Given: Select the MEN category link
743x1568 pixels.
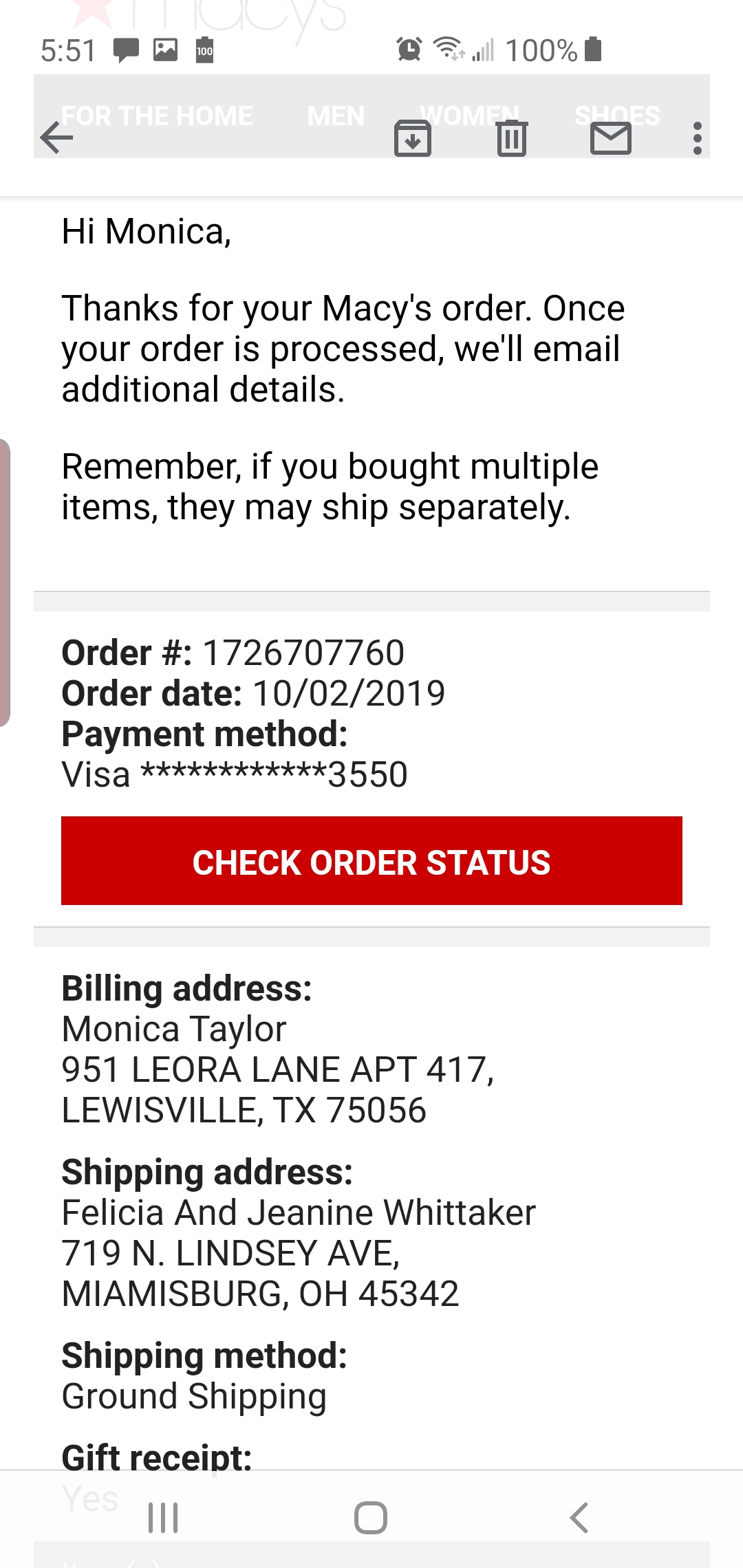Looking at the screenshot, I should coord(336,115).
